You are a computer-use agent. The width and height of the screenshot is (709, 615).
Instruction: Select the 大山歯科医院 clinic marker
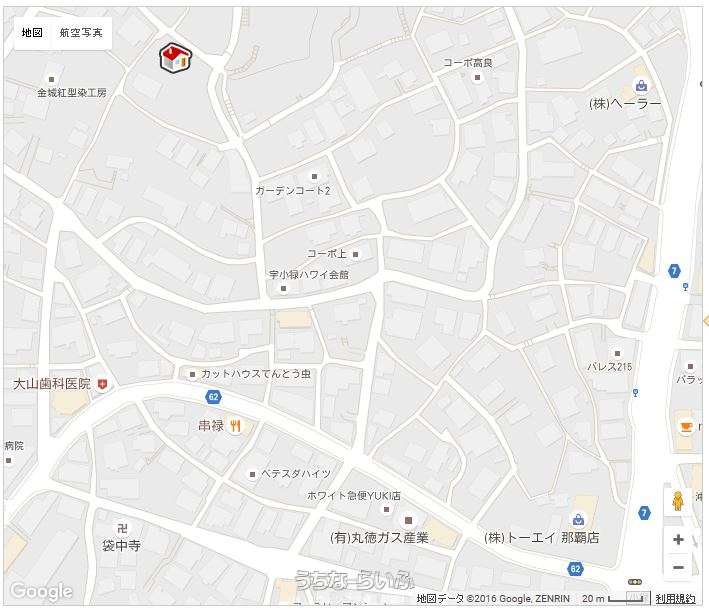102,384
